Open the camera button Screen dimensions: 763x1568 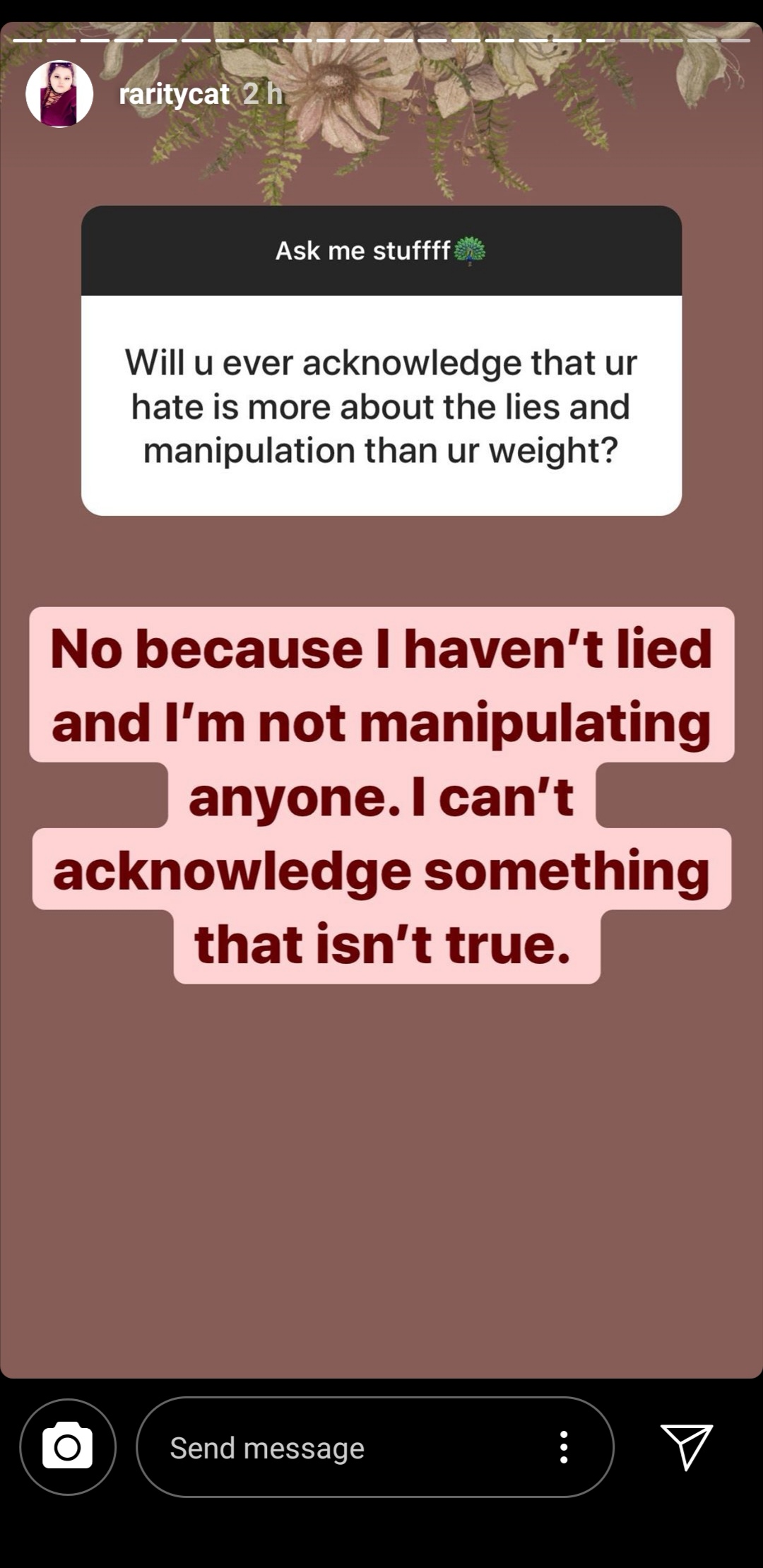tap(68, 1446)
